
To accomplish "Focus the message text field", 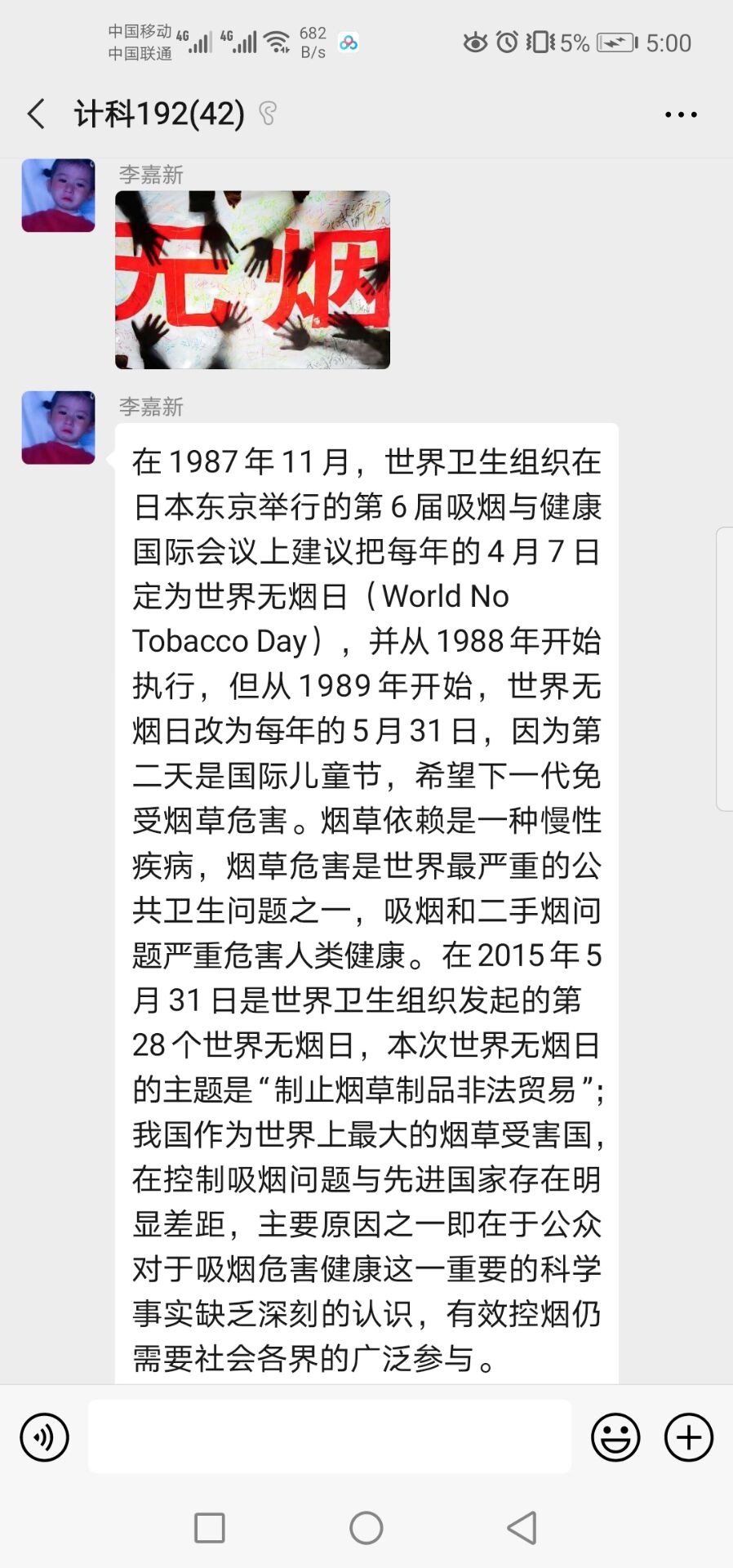I will 329,1437.
